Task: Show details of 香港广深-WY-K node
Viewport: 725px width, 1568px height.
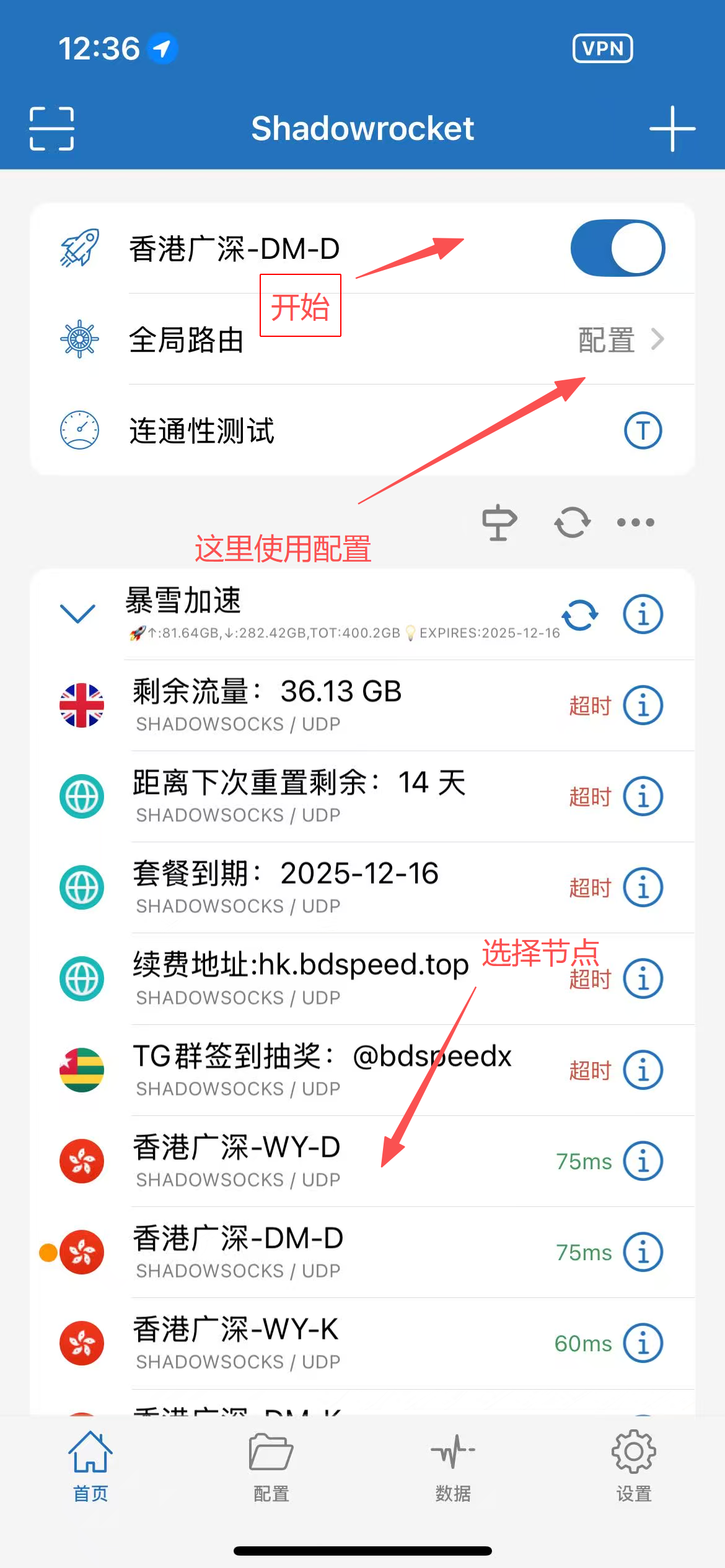Action: (x=643, y=1343)
